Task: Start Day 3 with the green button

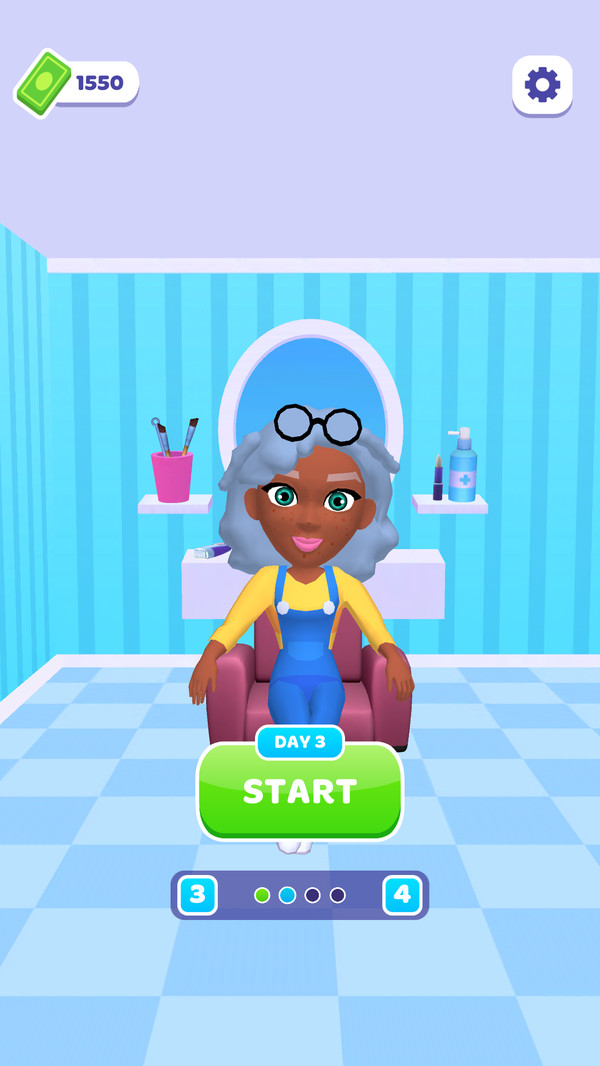Action: (x=300, y=792)
